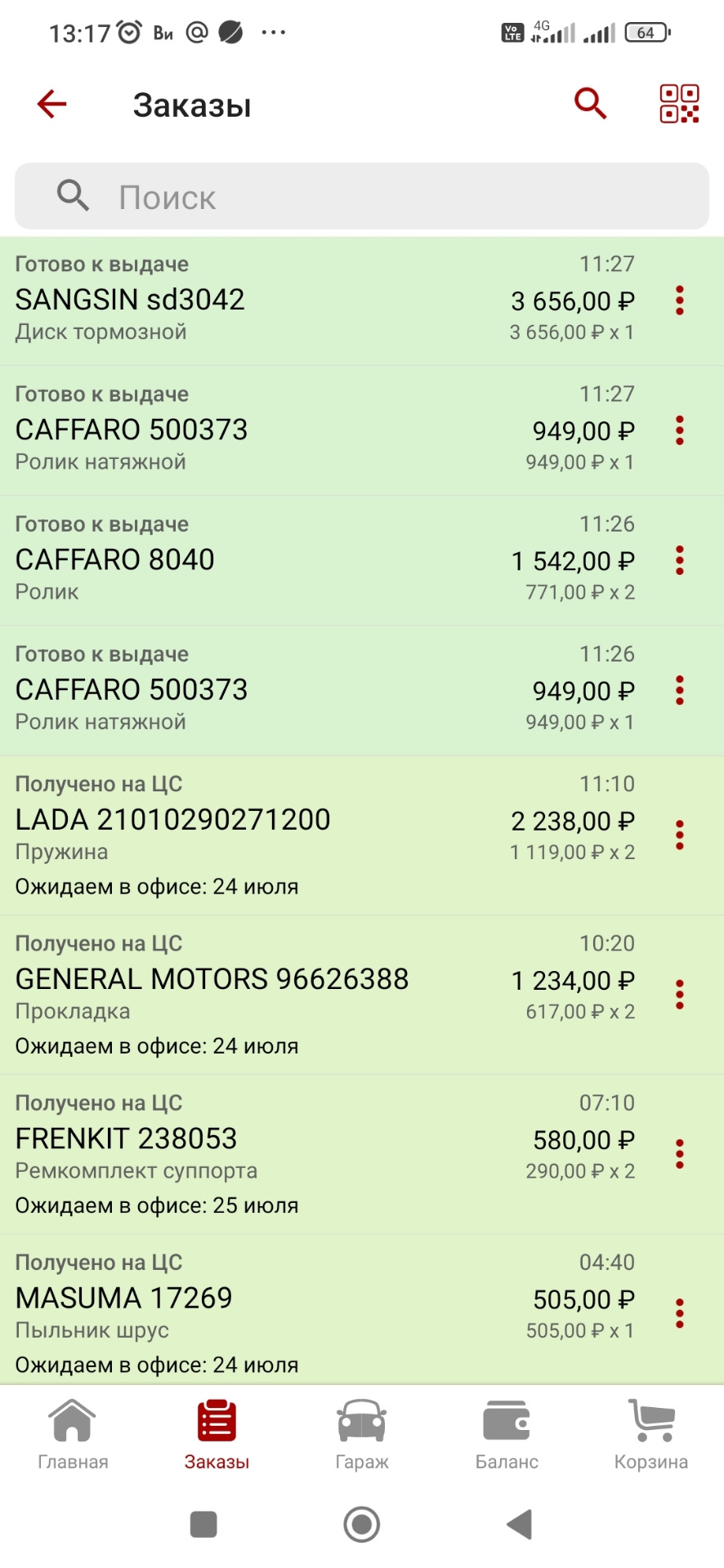Open the GENERAL MOTORS 96626388 order
The height and width of the screenshot is (1568, 724).
pos(245,994)
